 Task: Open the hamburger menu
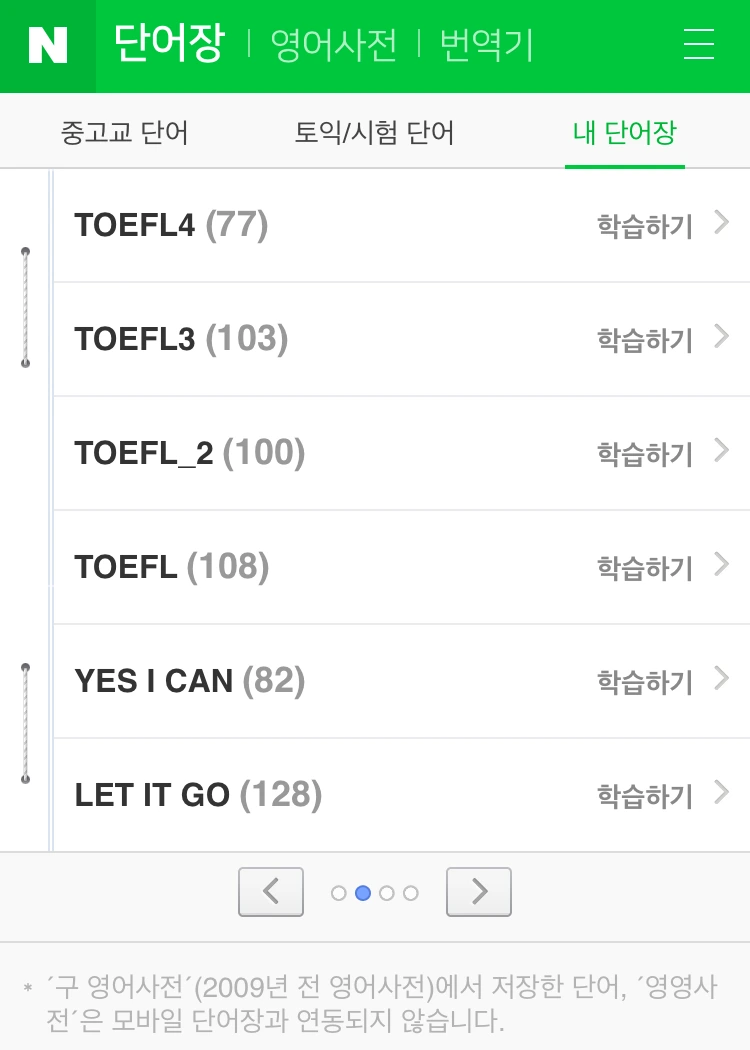coord(698,46)
